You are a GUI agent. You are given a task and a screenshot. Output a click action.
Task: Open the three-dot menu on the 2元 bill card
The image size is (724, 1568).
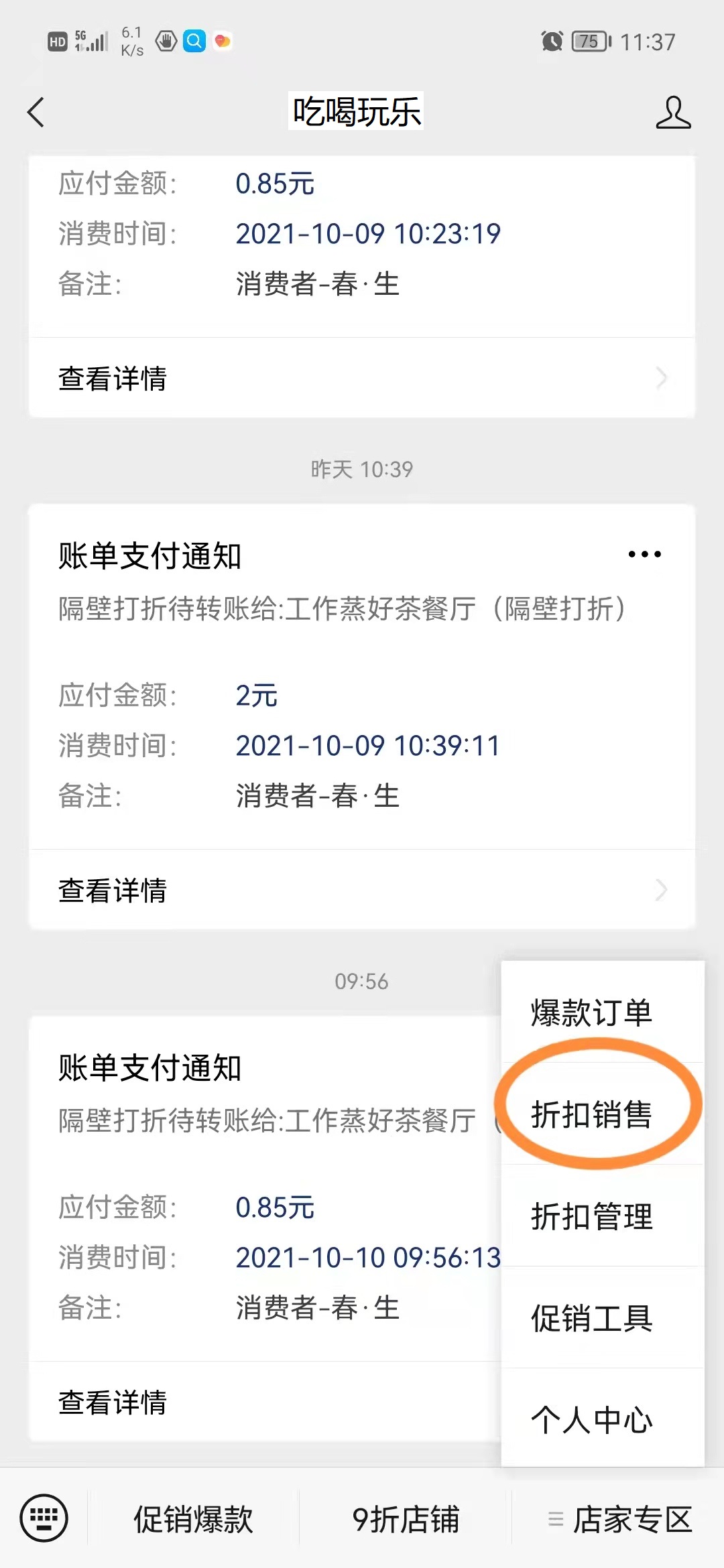[645, 554]
